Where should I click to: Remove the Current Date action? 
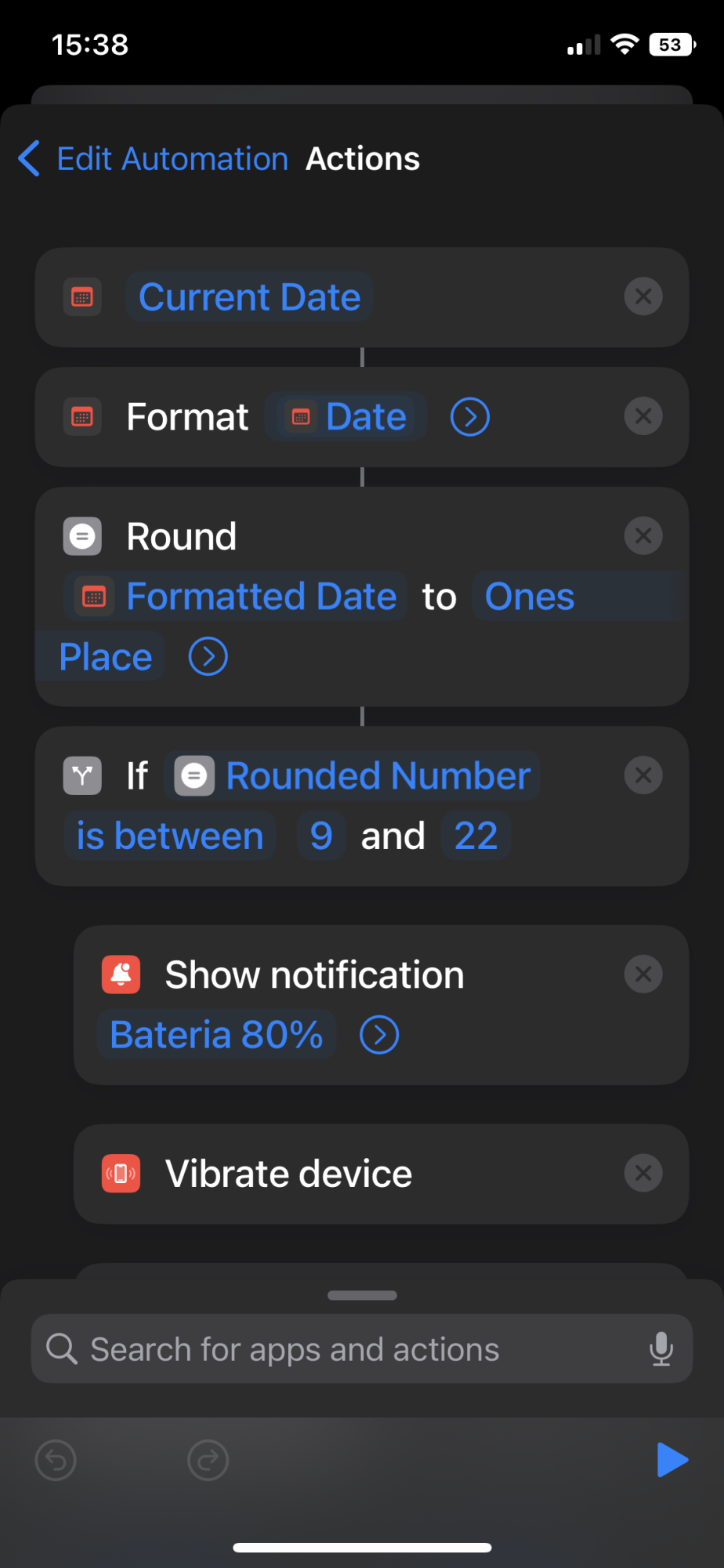tap(643, 297)
